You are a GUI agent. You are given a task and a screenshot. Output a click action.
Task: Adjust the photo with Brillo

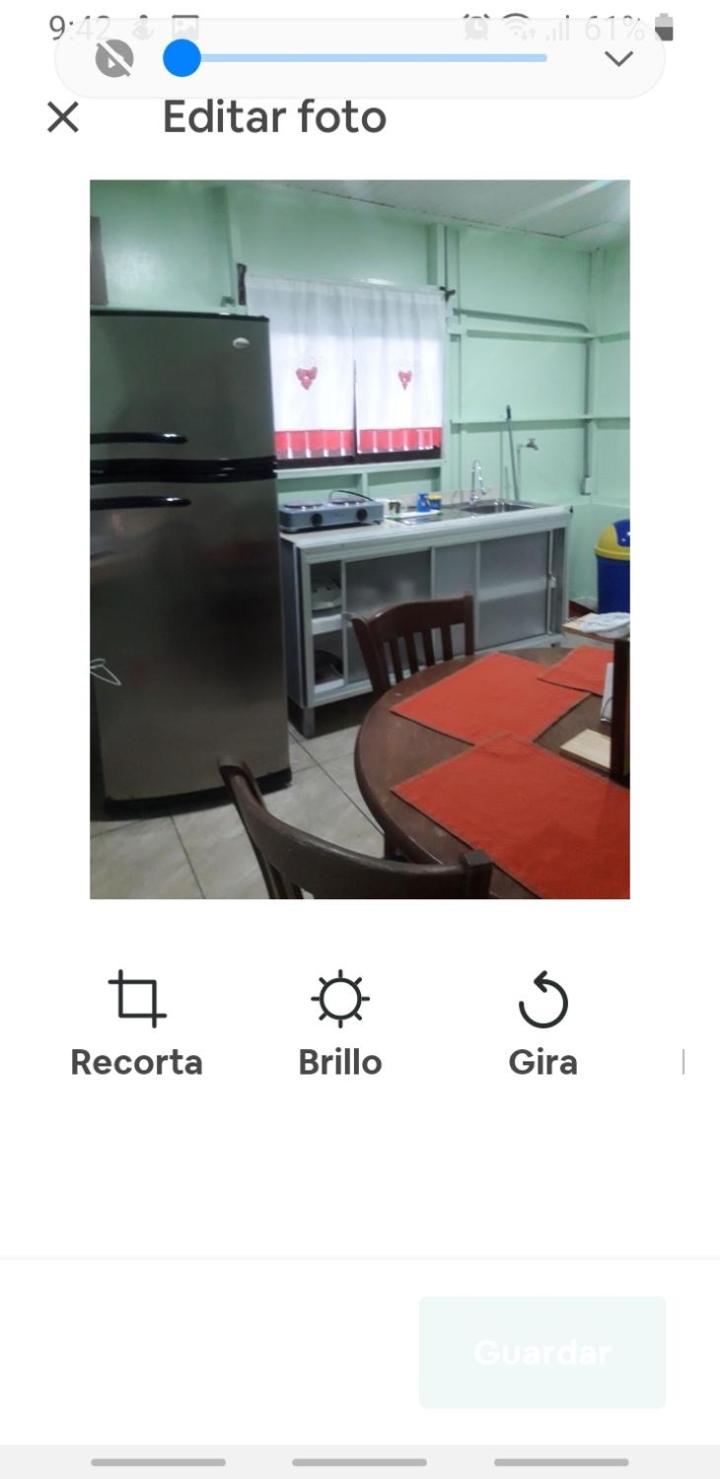click(x=340, y=1024)
